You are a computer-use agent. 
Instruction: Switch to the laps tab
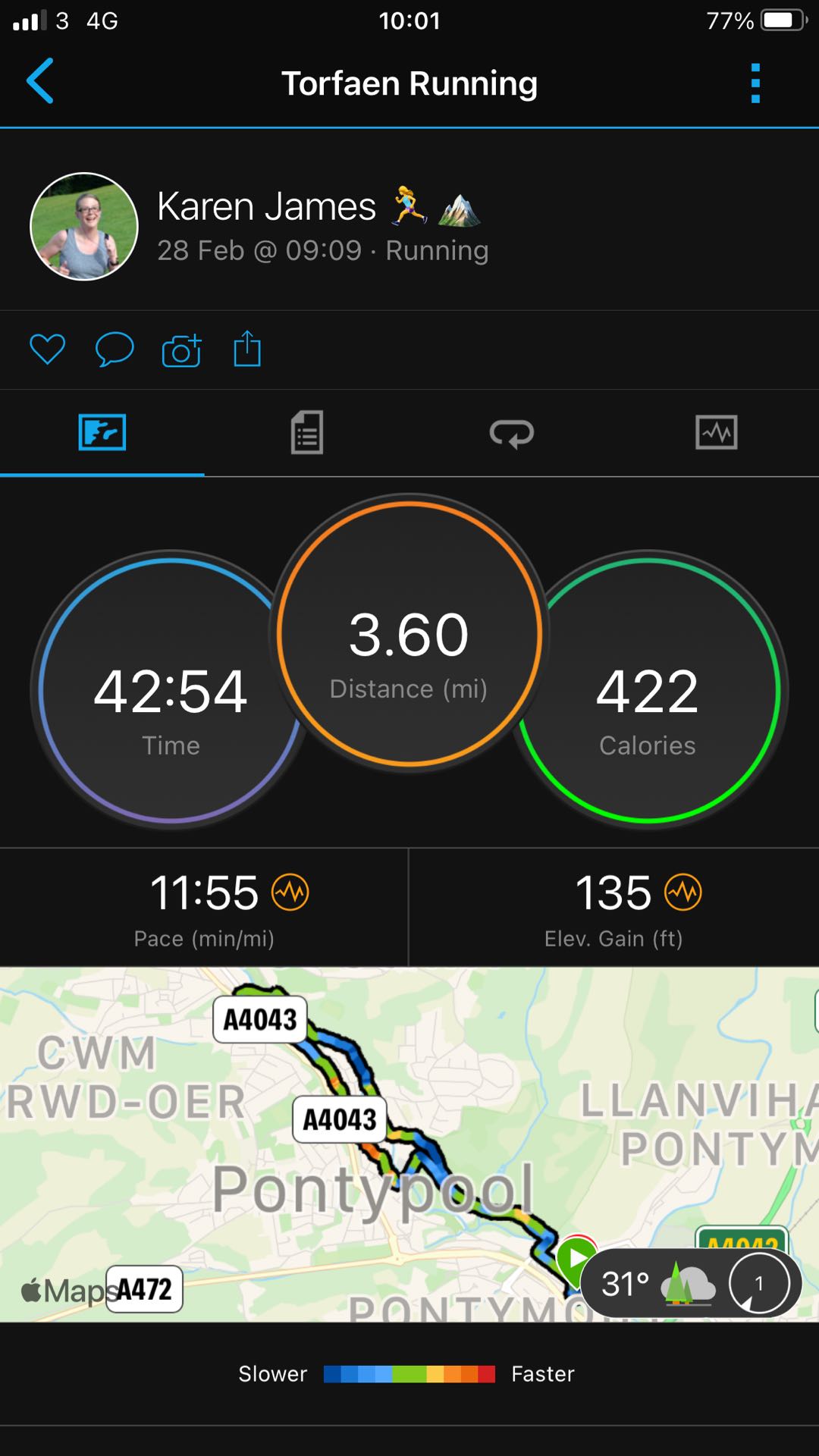512,433
